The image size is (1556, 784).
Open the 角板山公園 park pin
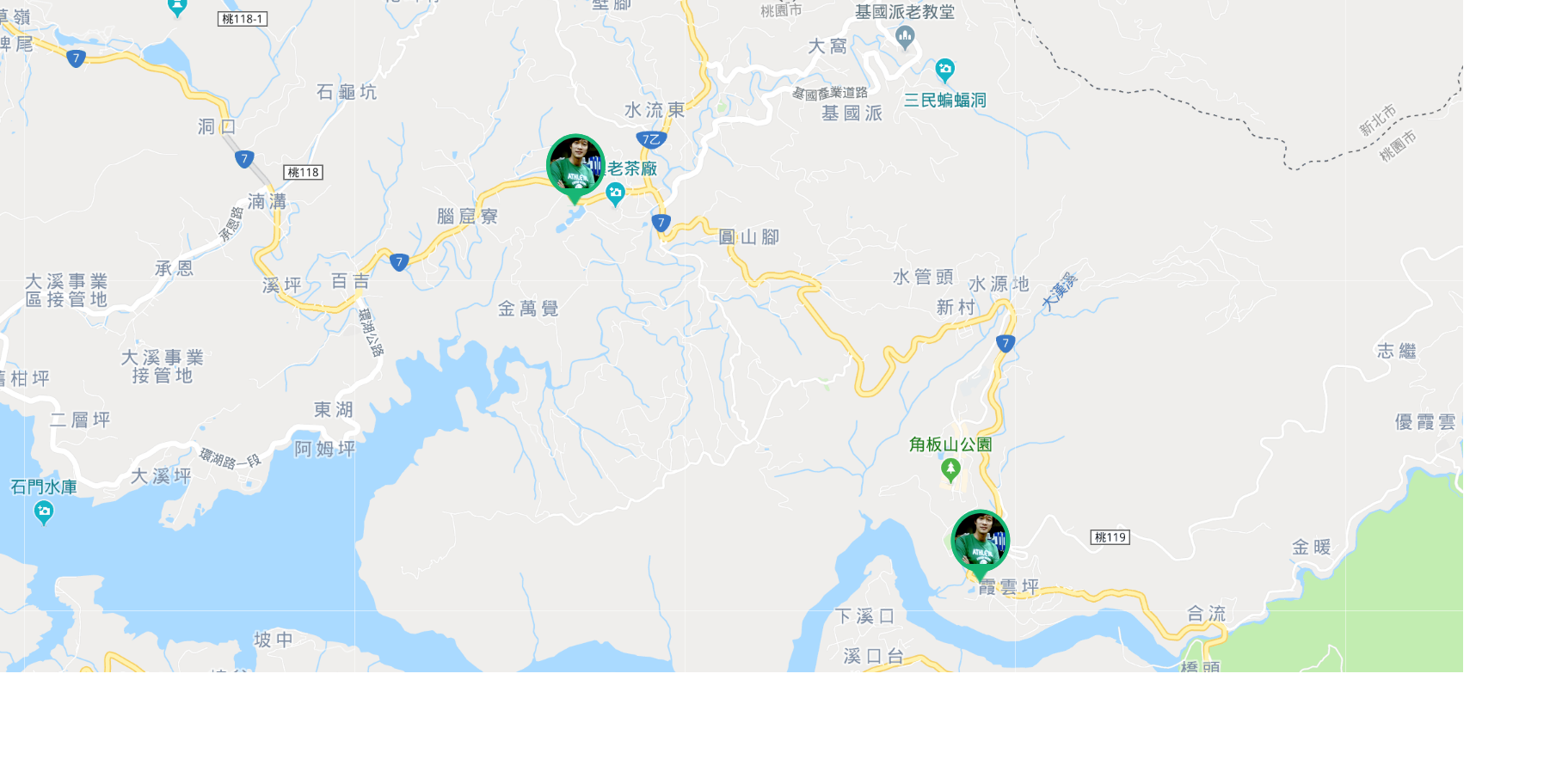pos(950,469)
